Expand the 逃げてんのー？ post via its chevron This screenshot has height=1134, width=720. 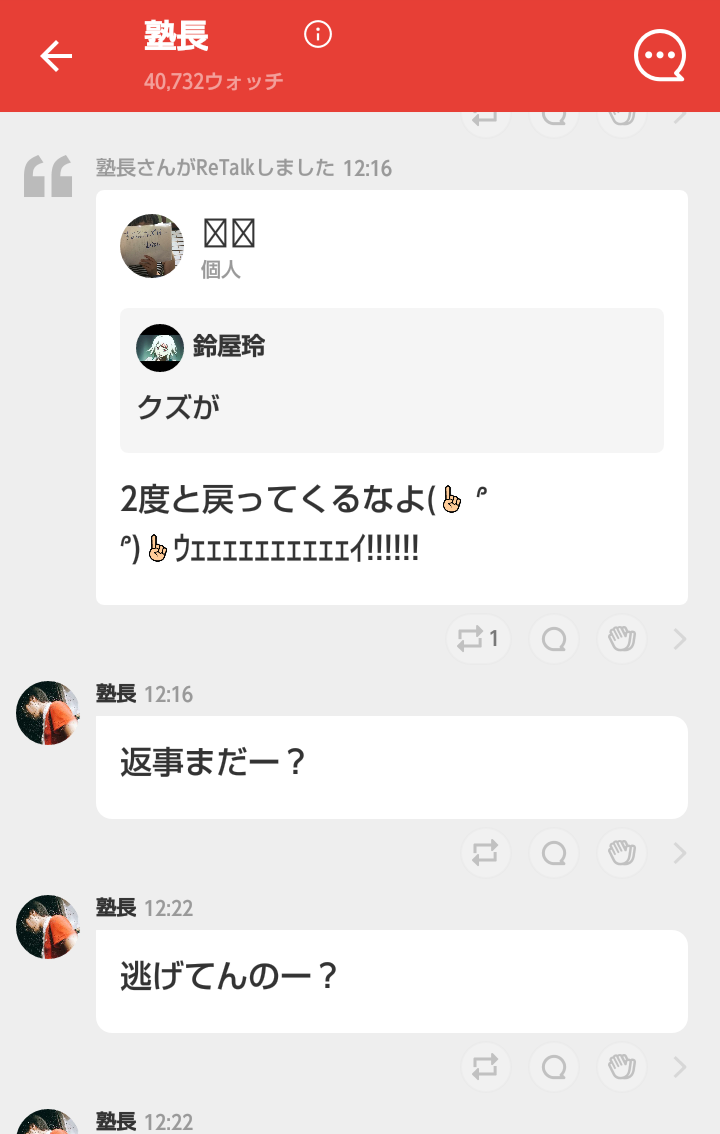pyautogui.click(x=679, y=1067)
